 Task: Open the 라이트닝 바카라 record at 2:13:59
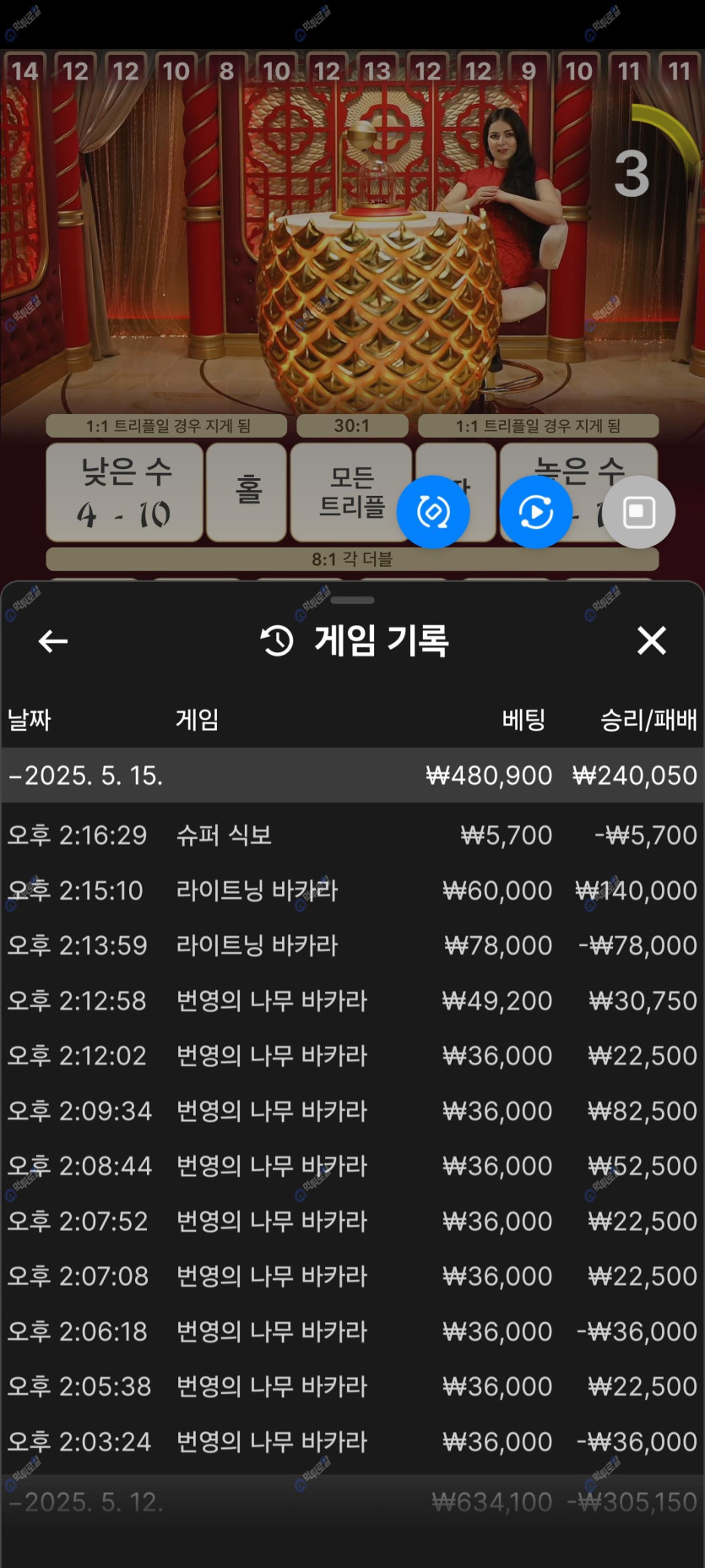click(352, 945)
